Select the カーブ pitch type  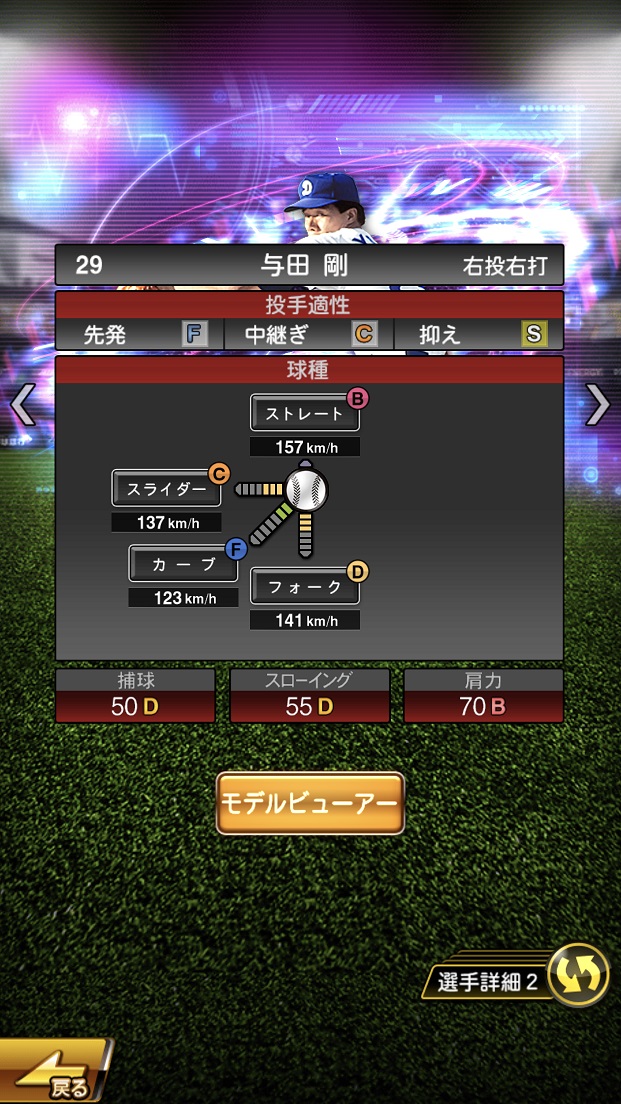point(183,564)
